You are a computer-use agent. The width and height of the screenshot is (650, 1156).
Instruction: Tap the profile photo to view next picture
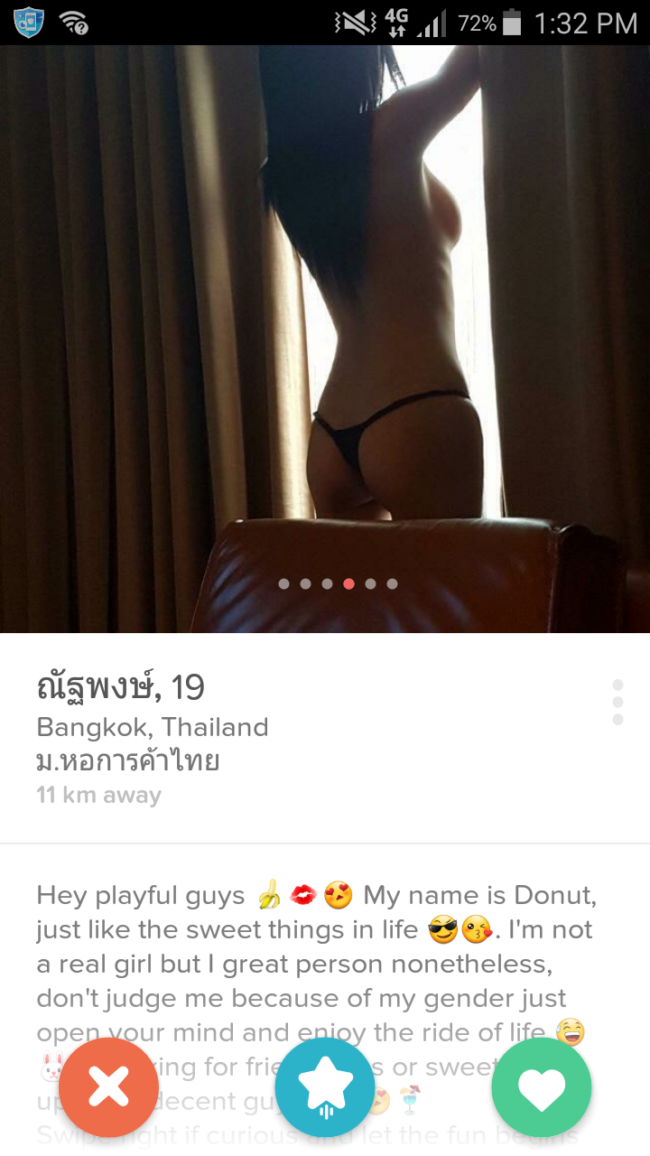[x=325, y=339]
